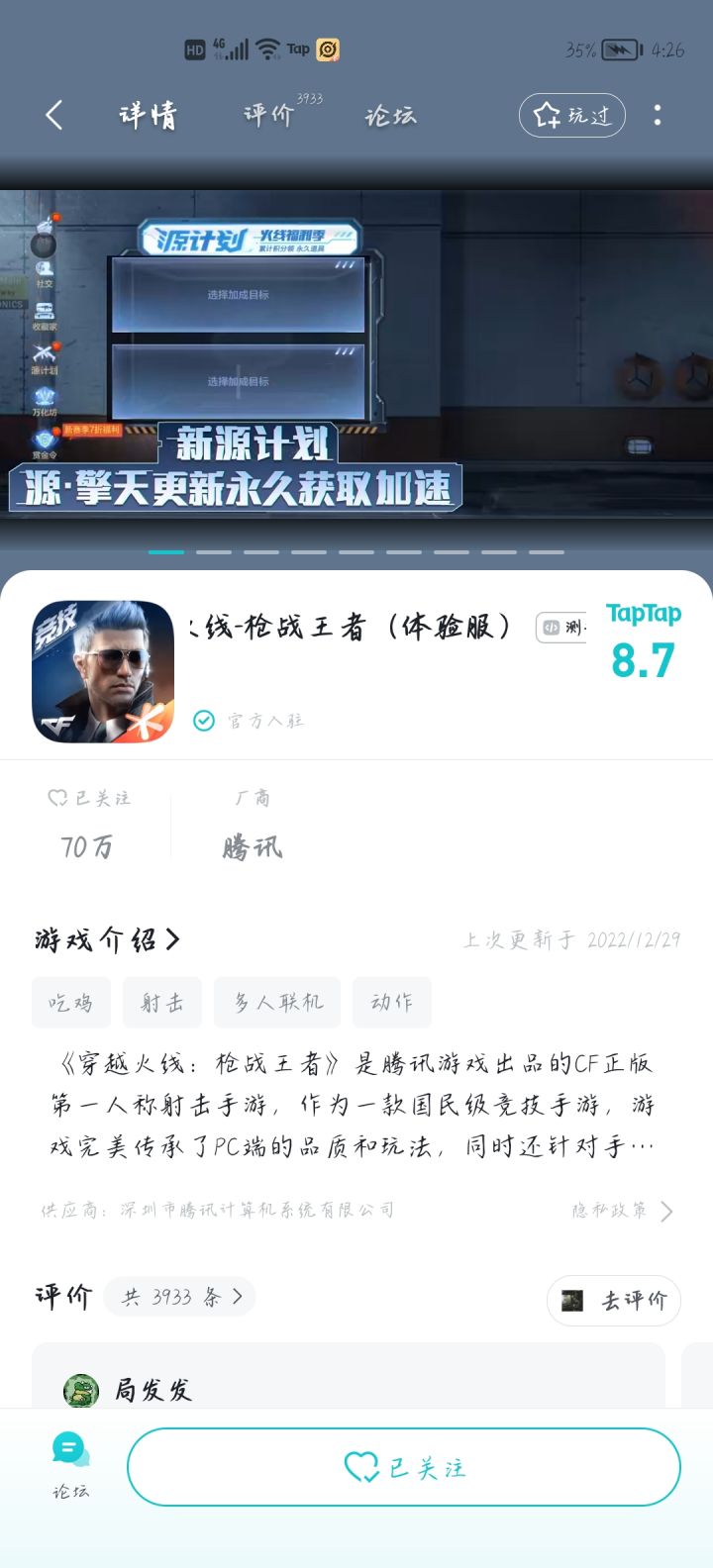
Task: Tap the 官方入驻 verified checkmark icon
Action: [x=205, y=721]
